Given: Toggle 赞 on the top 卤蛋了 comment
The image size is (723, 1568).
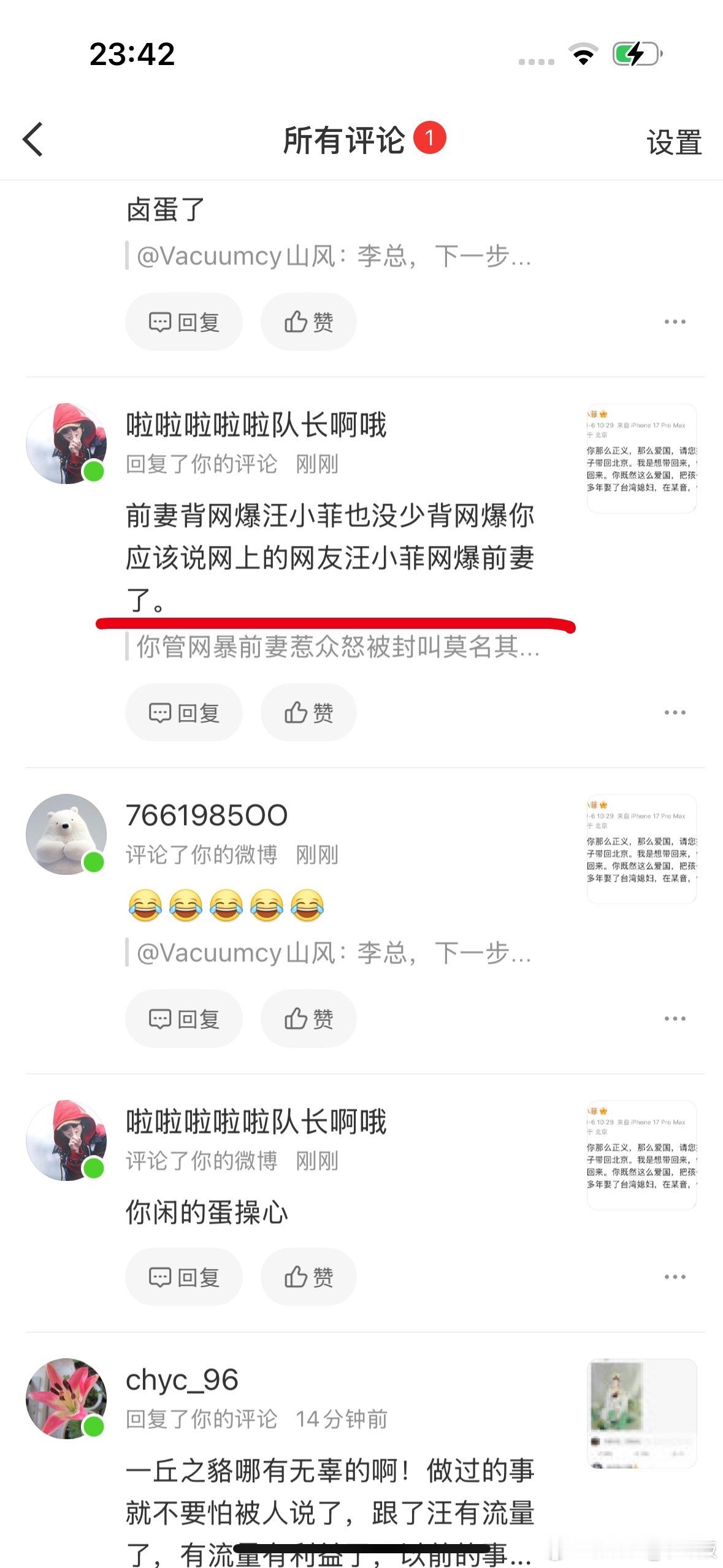Looking at the screenshot, I should click(308, 321).
